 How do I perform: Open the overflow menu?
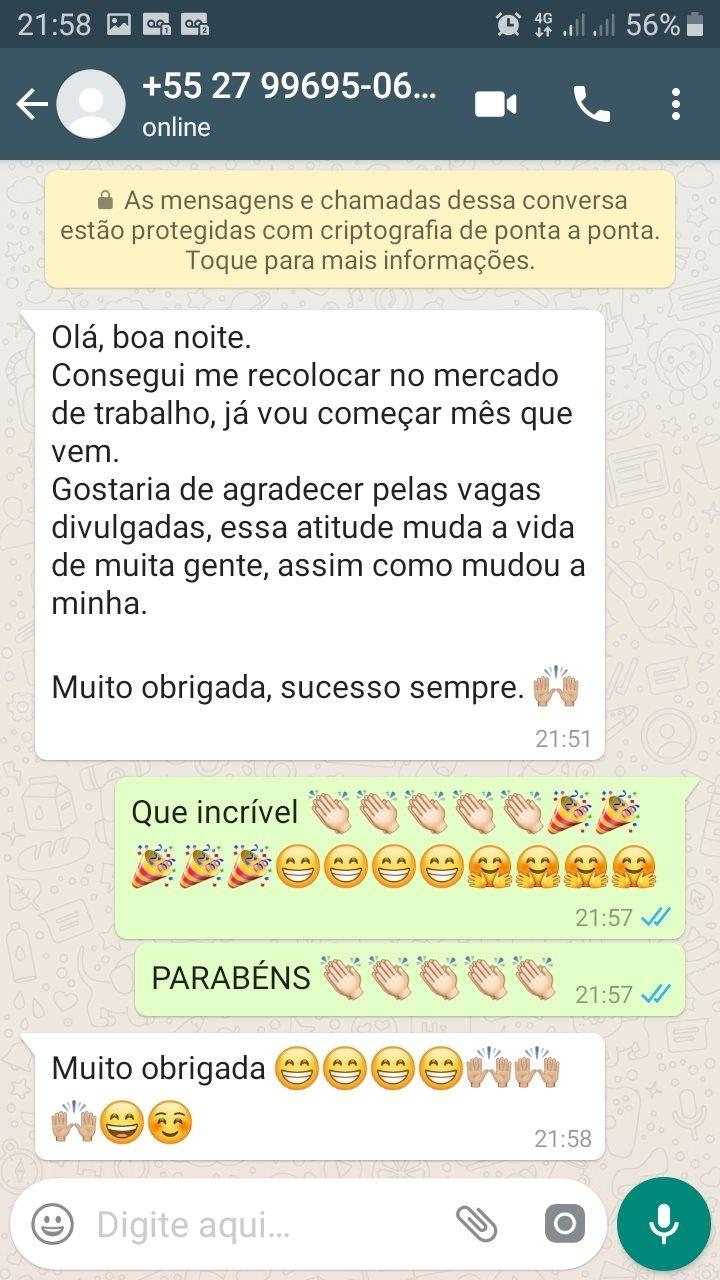(676, 104)
